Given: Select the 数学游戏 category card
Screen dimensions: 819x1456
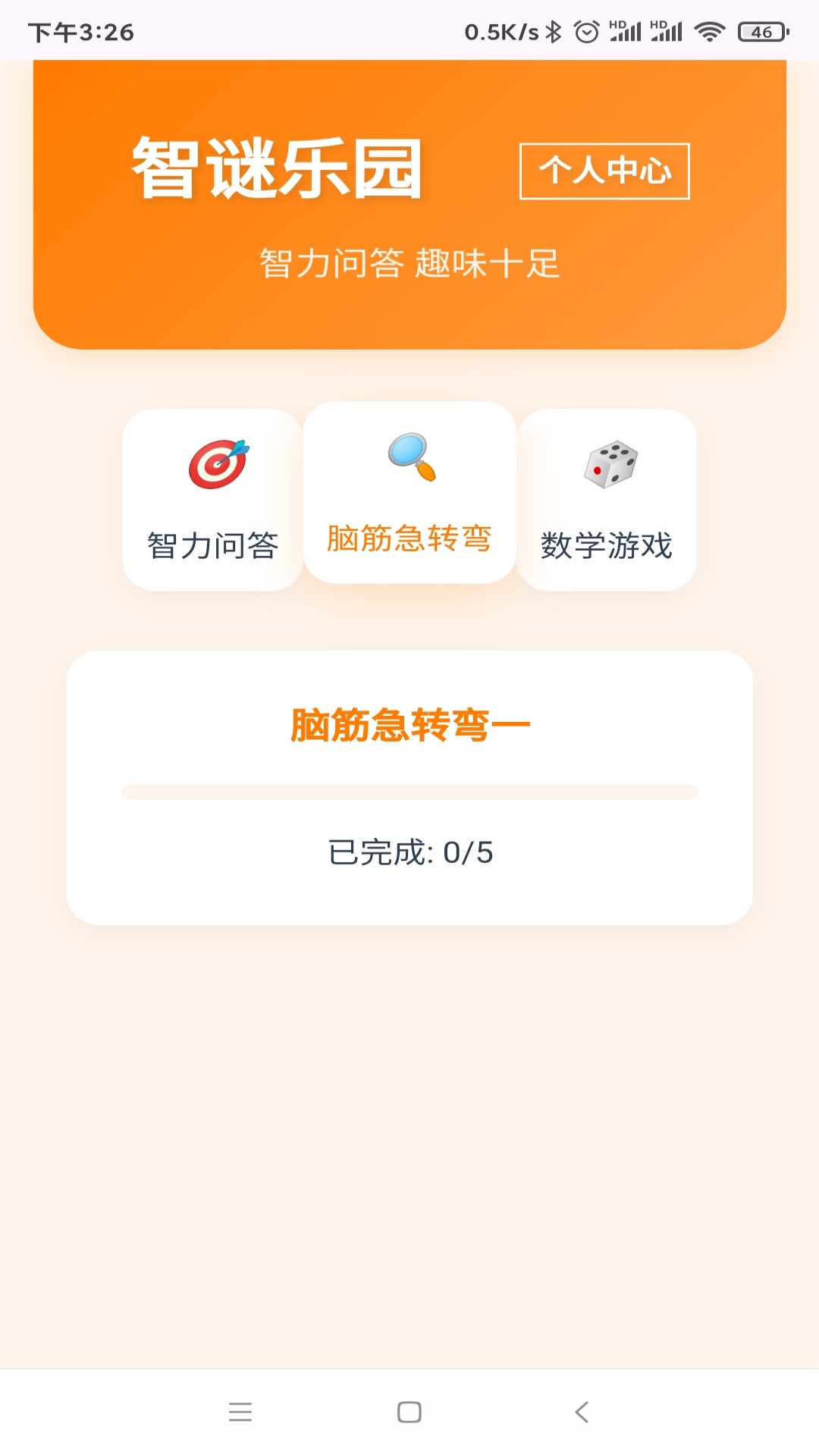Looking at the screenshot, I should [x=607, y=497].
